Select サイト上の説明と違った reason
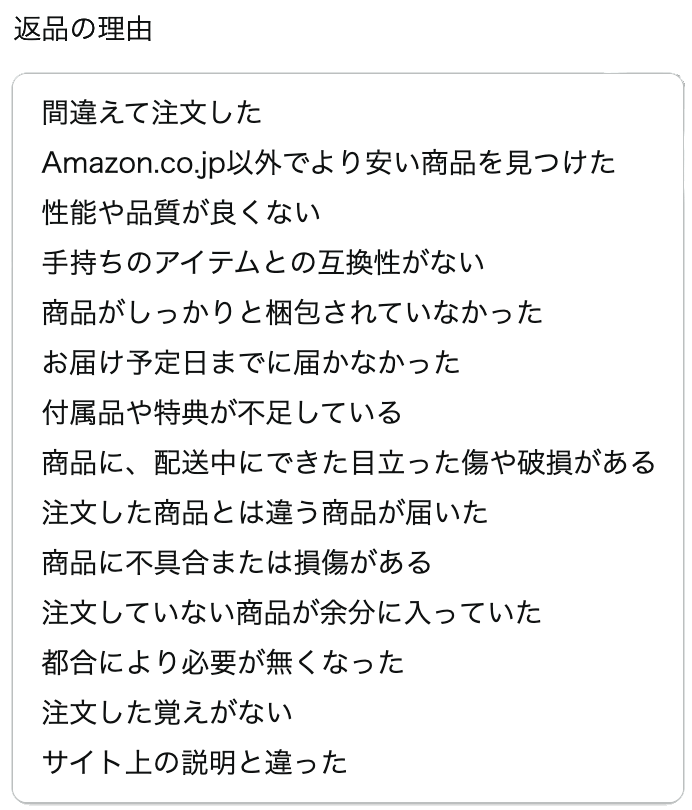Image resolution: width=692 pixels, height=810 pixels. [x=195, y=763]
